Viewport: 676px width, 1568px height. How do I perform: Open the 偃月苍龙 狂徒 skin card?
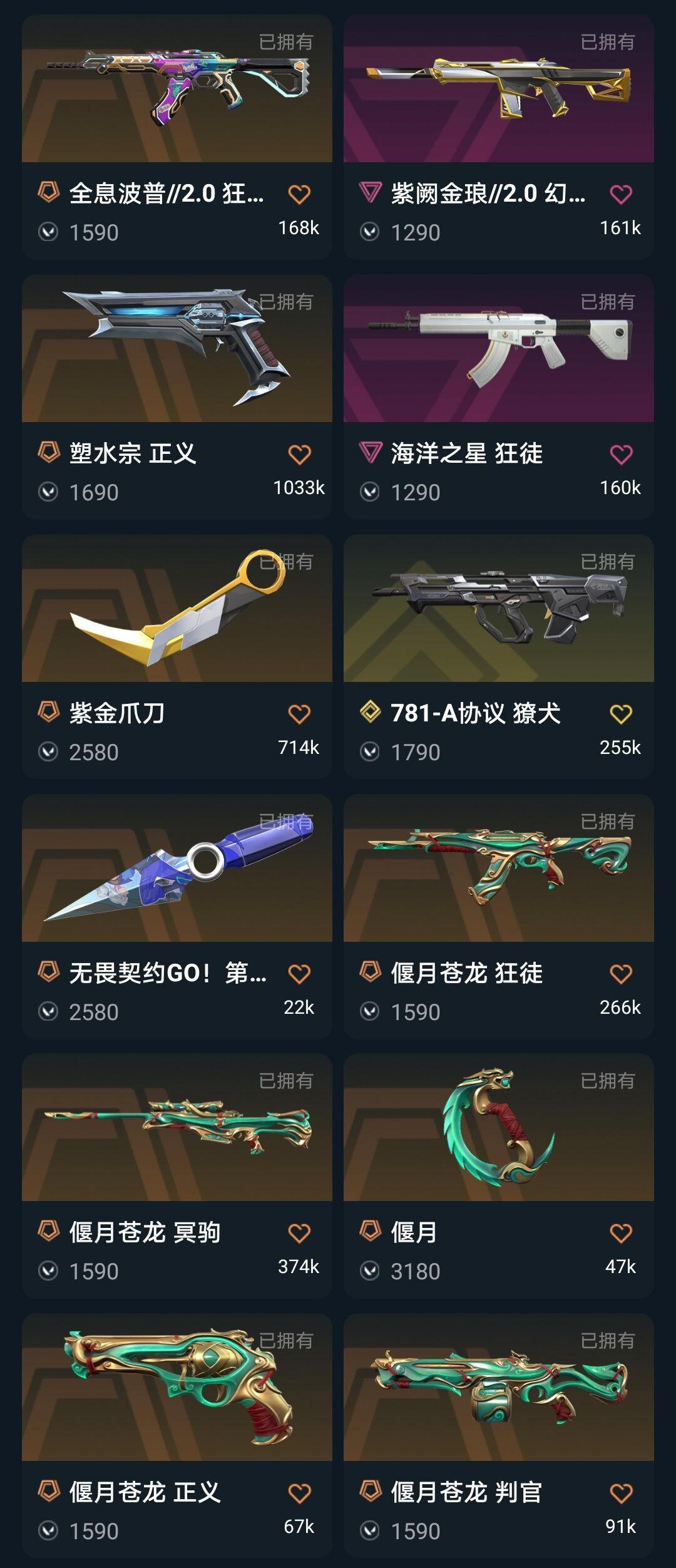[499, 916]
